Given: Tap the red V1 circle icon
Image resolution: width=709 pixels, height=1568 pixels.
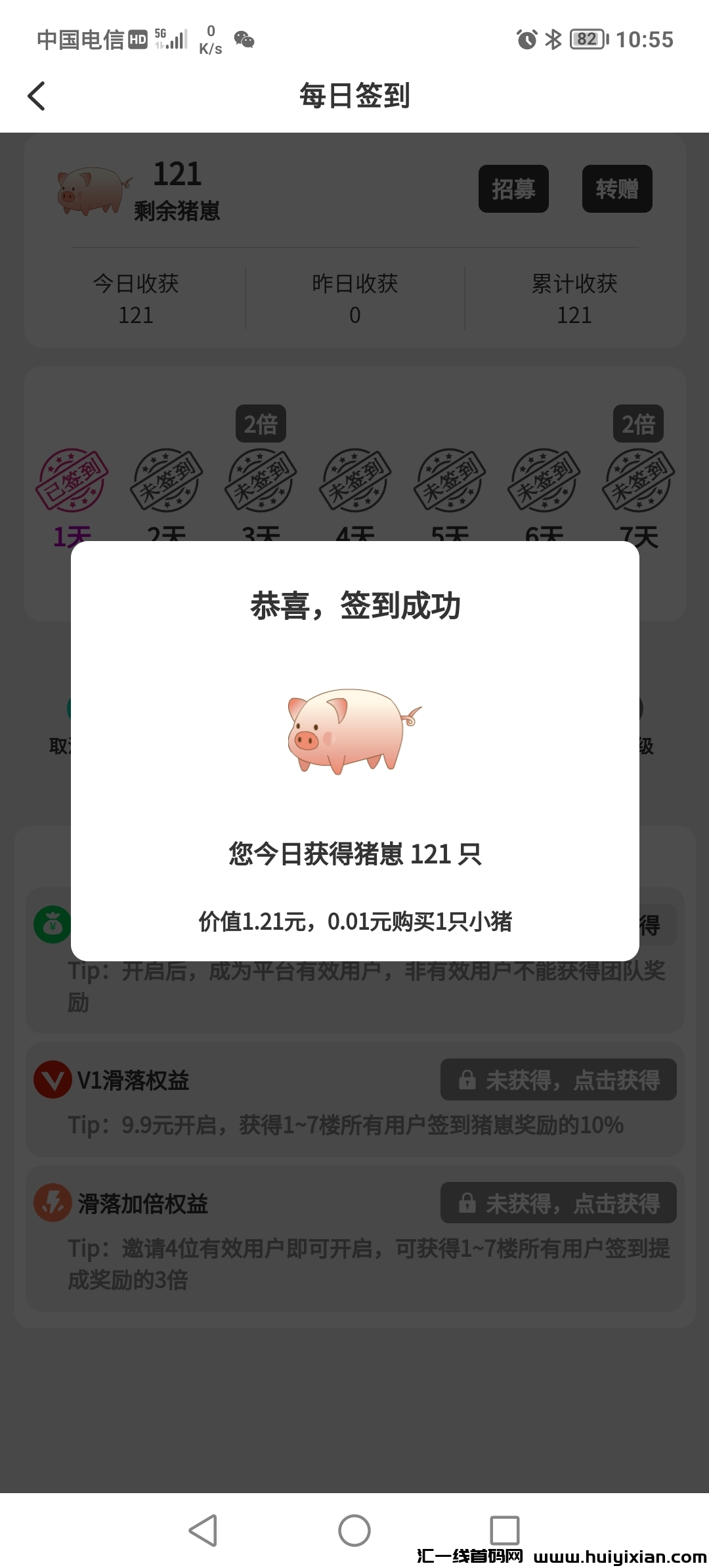Looking at the screenshot, I should tap(53, 1079).
